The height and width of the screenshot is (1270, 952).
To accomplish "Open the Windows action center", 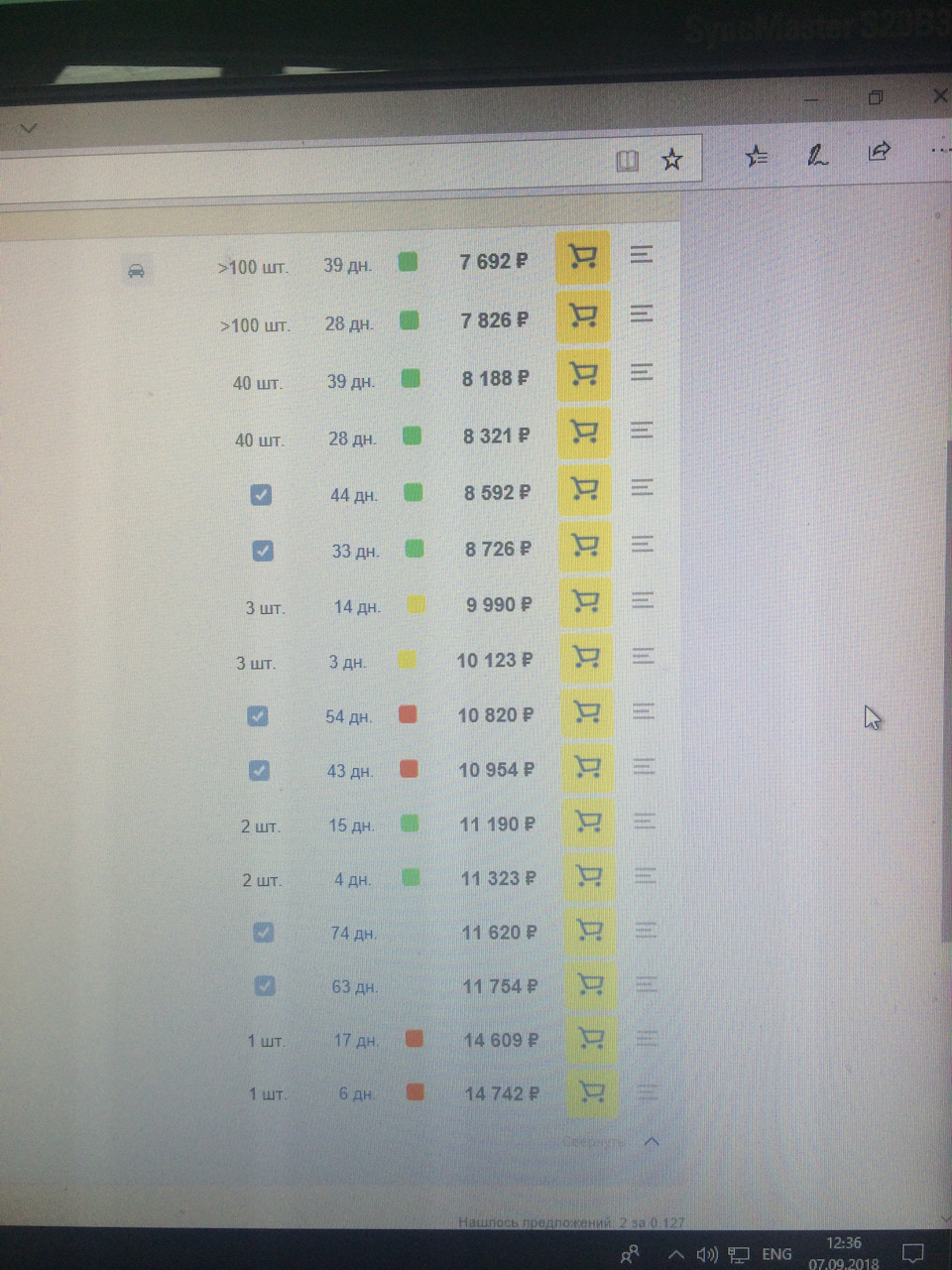I will click(913, 1253).
